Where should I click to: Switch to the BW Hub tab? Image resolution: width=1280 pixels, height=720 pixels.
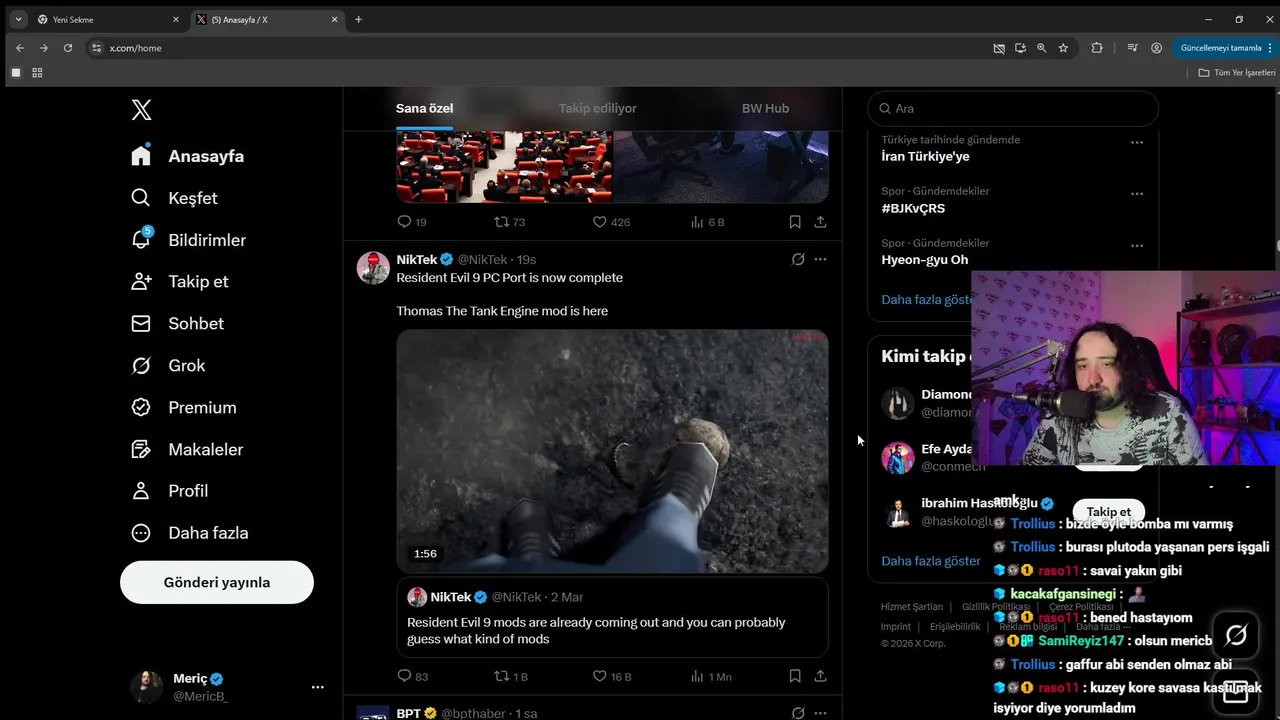[765, 108]
